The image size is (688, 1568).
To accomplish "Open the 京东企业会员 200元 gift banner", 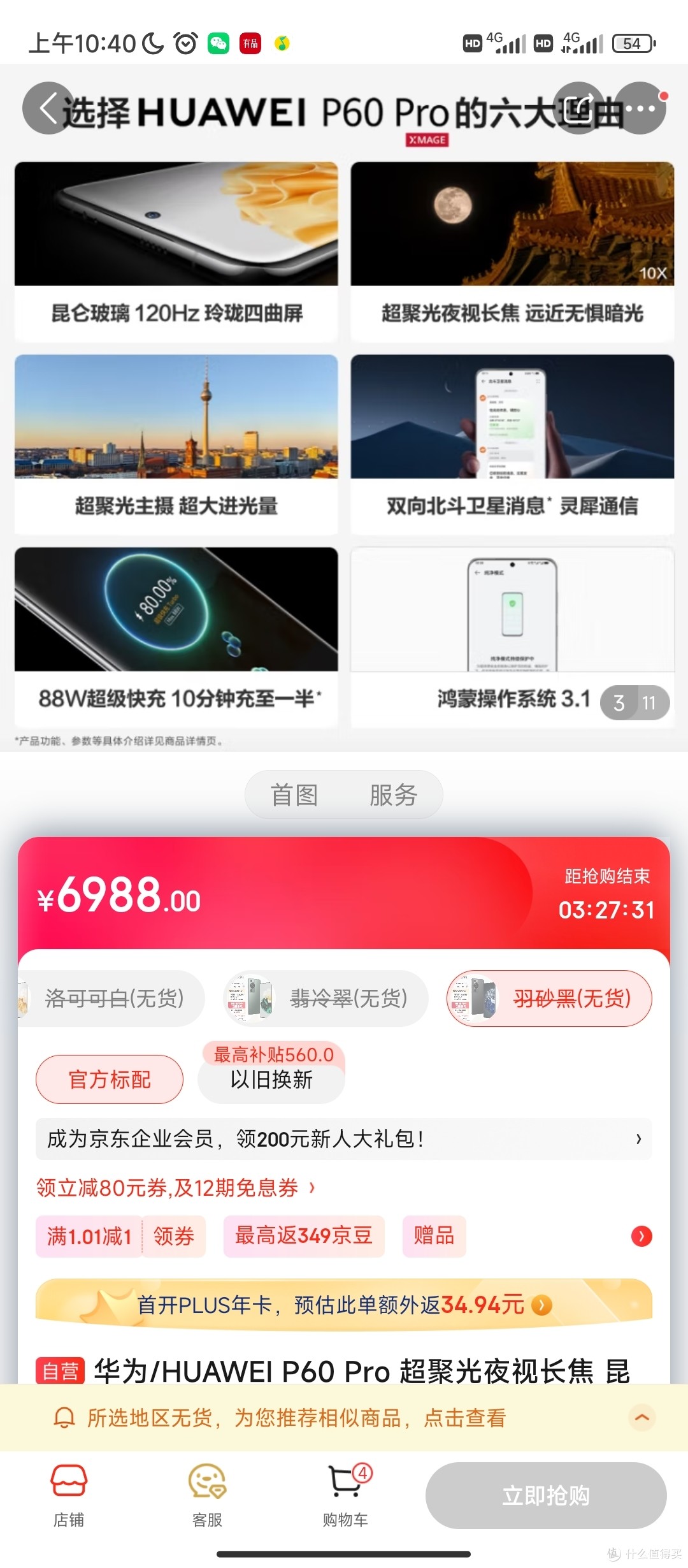I will pyautogui.click(x=344, y=1138).
